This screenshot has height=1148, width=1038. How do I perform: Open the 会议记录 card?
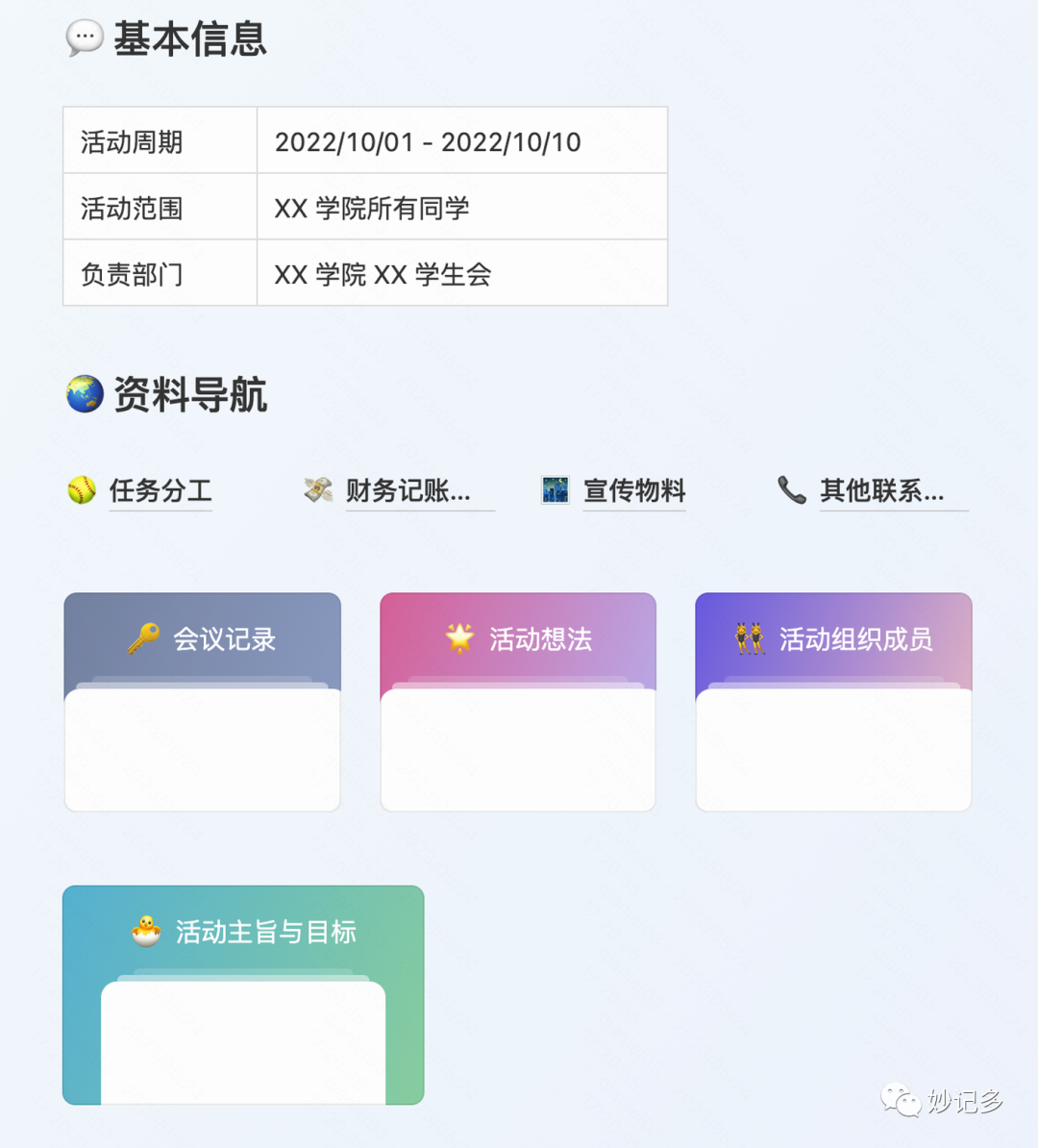coord(203,702)
